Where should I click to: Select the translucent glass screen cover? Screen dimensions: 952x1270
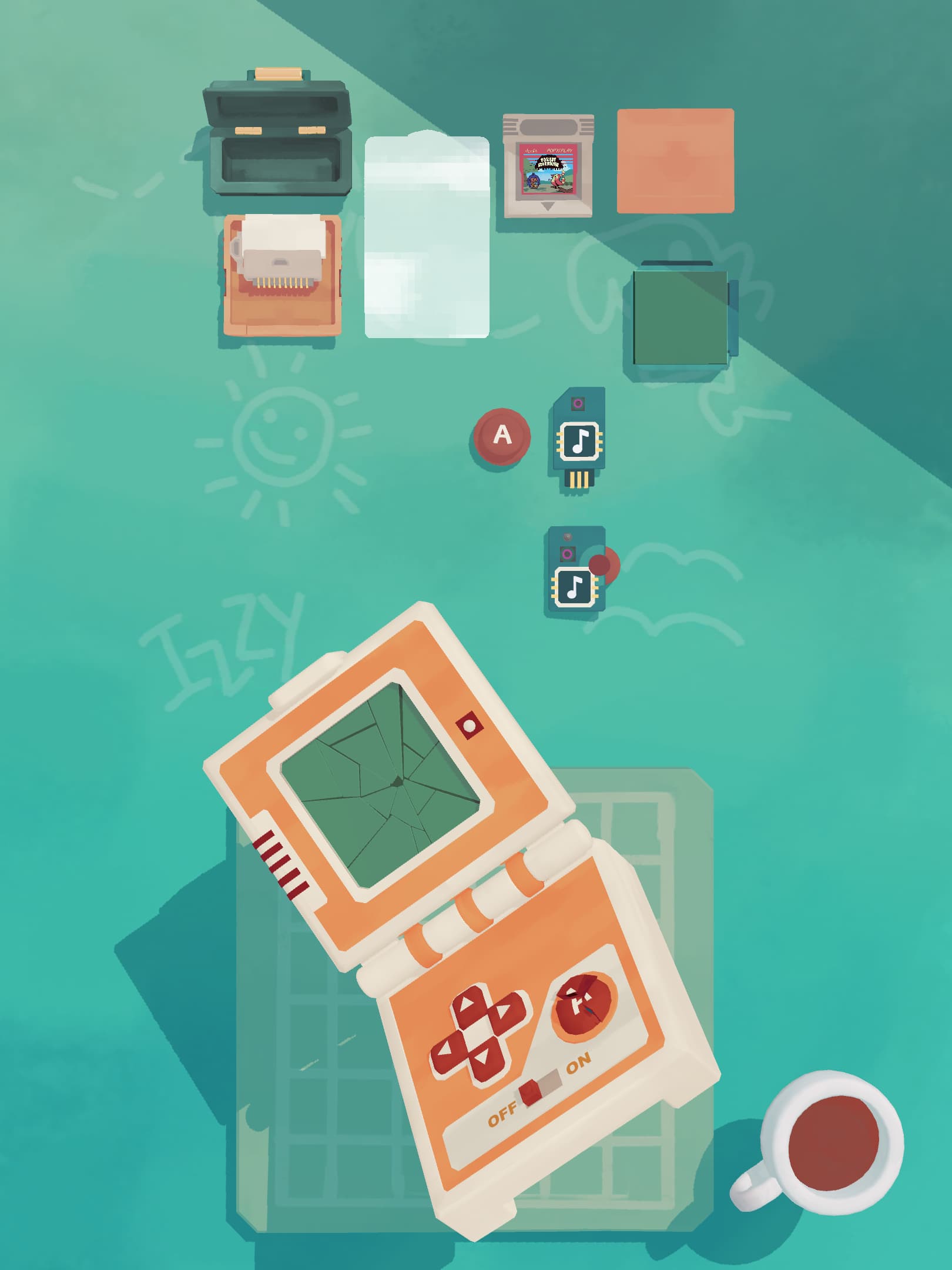pyautogui.click(x=427, y=238)
